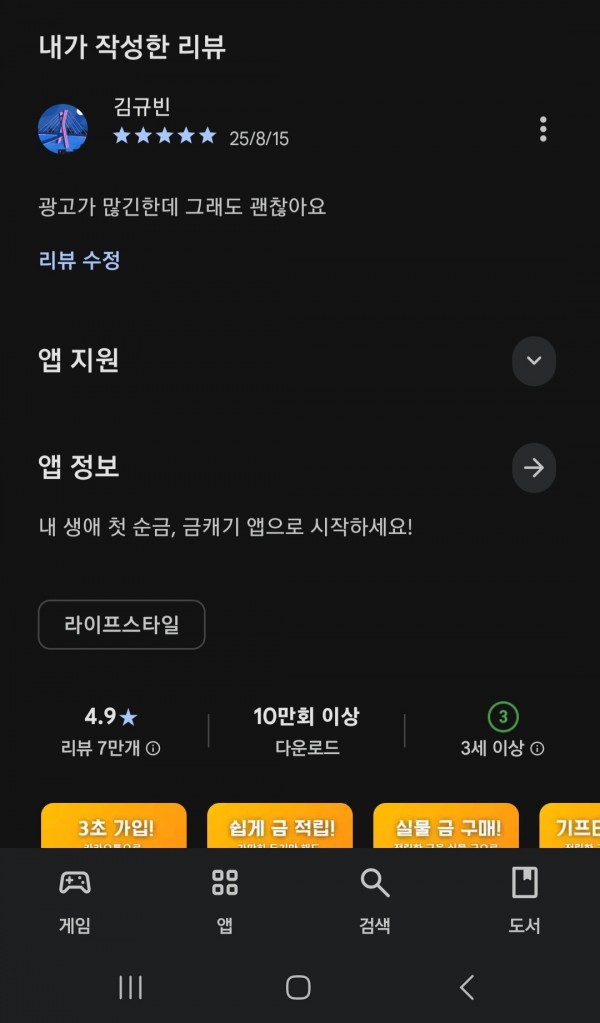Open the overflow menu on 김규빈's review
This screenshot has width=600, height=1023.
click(x=543, y=129)
